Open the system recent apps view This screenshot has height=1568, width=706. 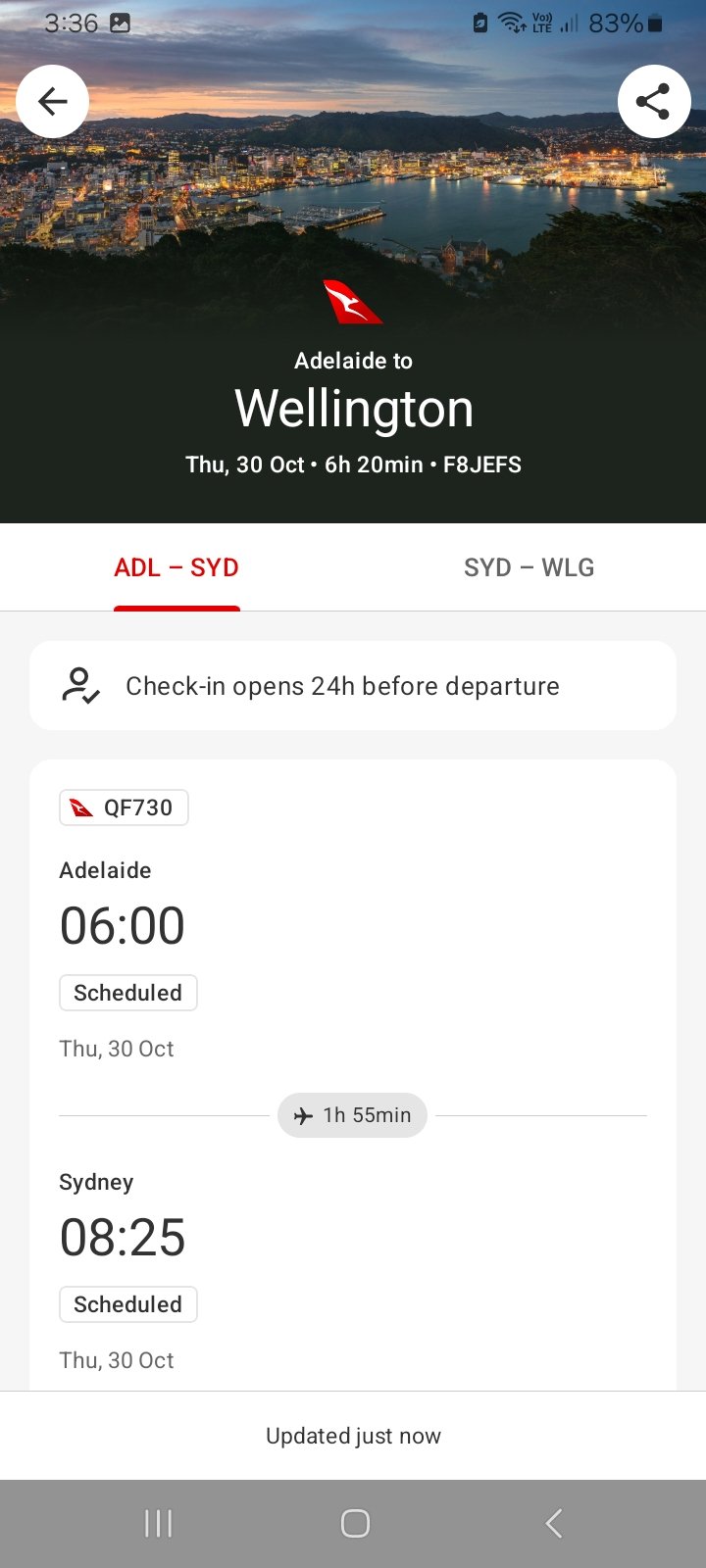[x=158, y=1523]
